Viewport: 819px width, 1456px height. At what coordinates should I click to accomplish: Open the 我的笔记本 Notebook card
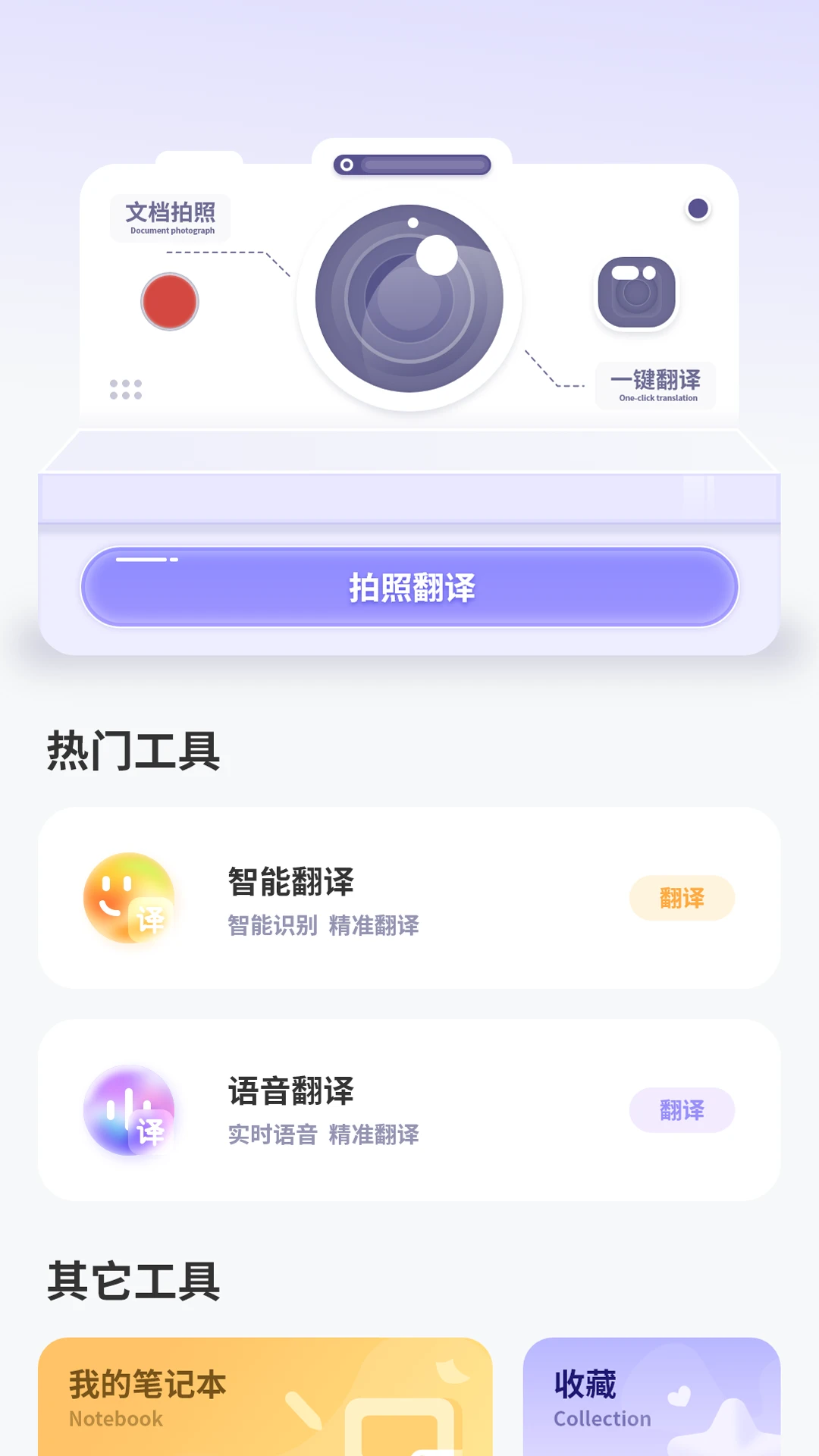coord(269,1403)
